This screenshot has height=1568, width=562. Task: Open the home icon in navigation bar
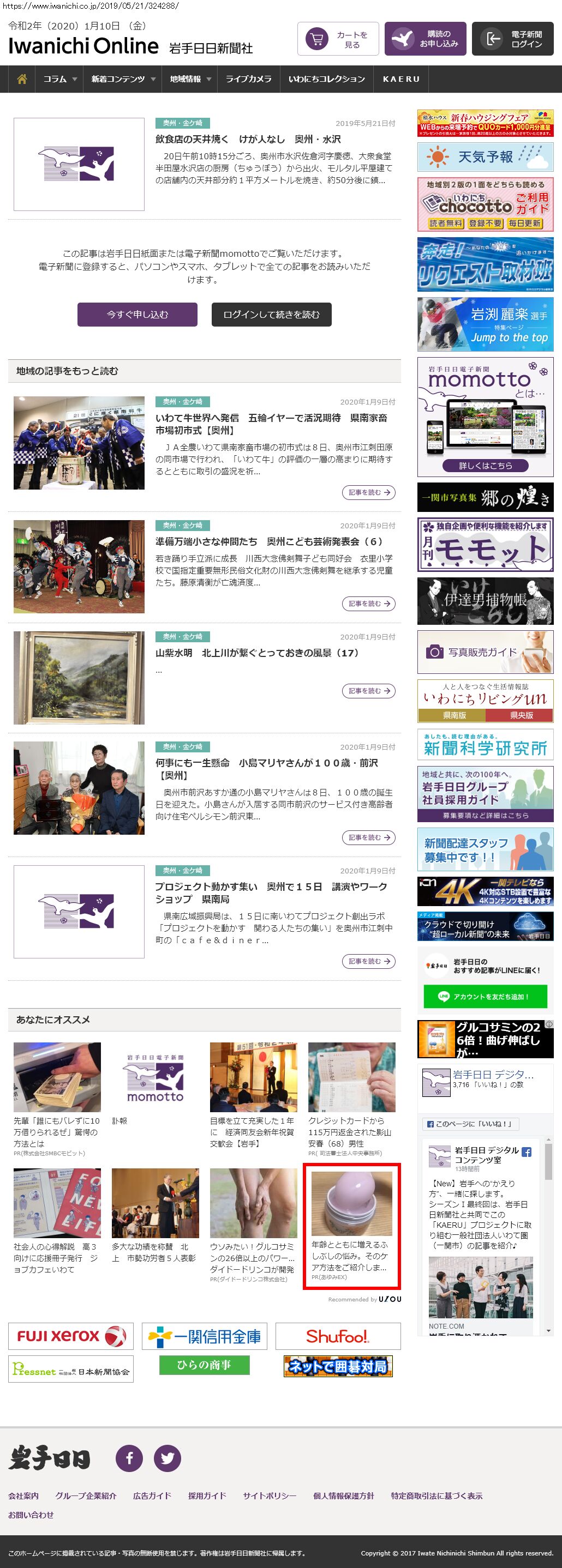[22, 79]
